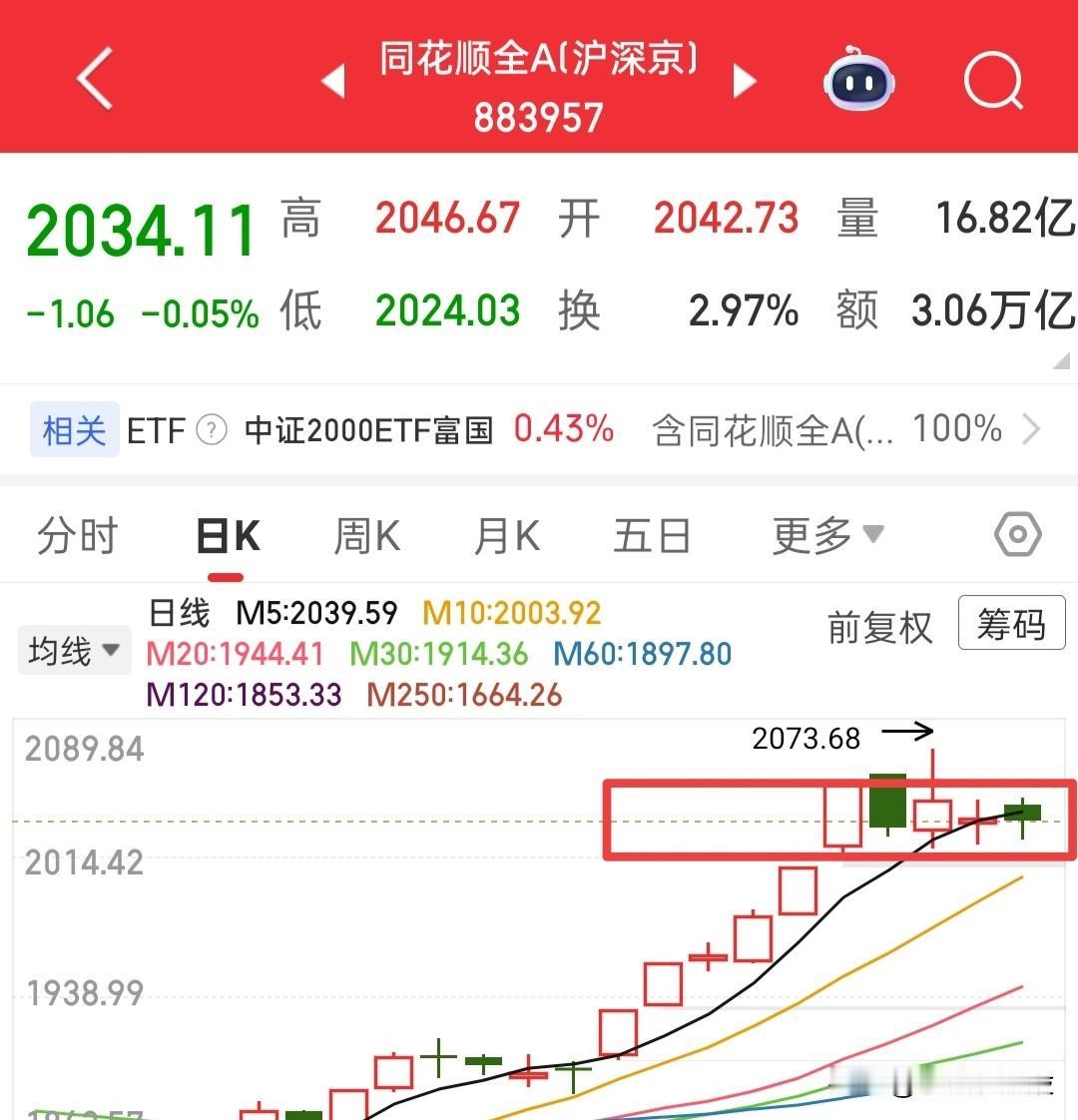
Task: Tap the AI robot assistant icon
Action: pyautogui.click(x=858, y=82)
